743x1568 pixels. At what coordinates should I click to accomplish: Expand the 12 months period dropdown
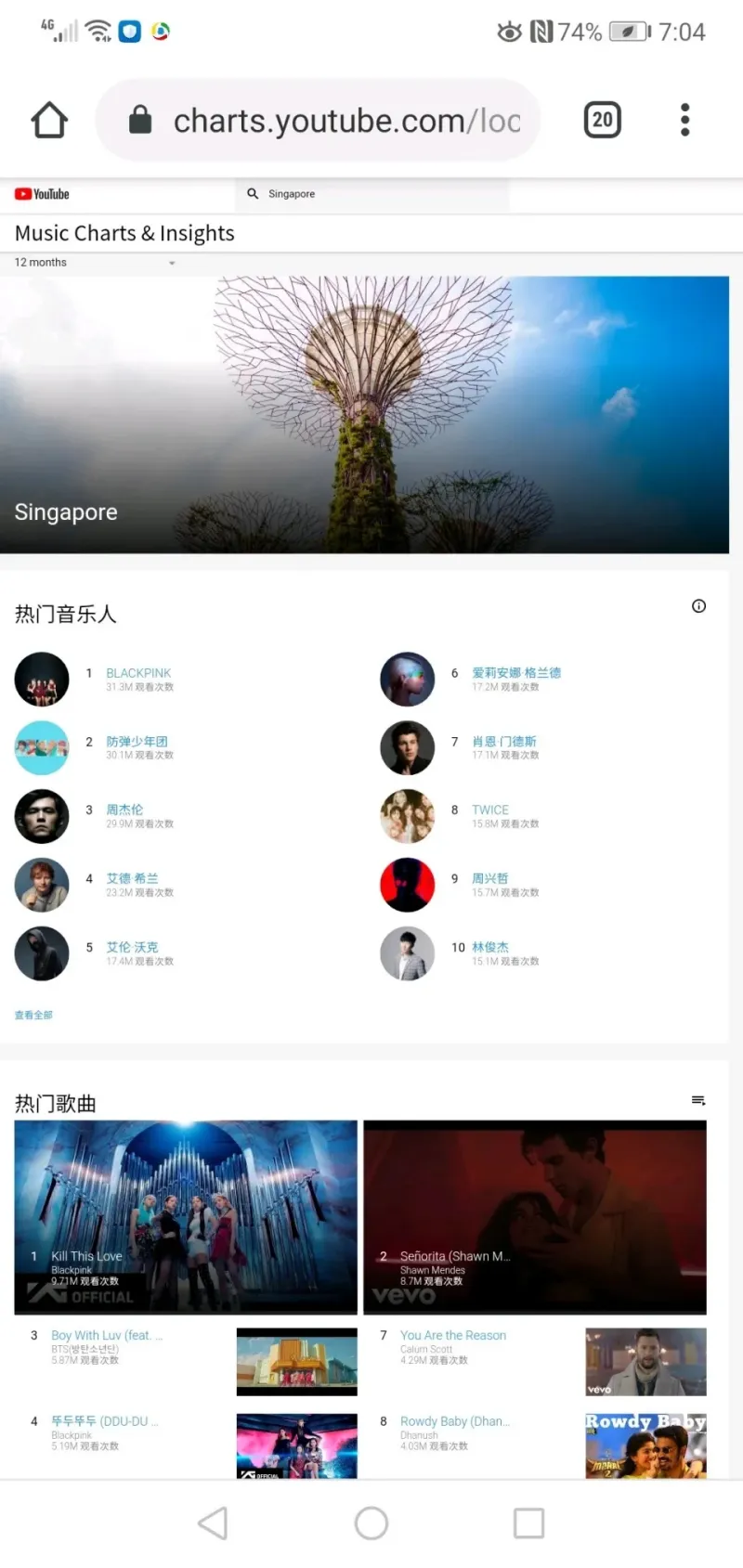click(x=95, y=263)
